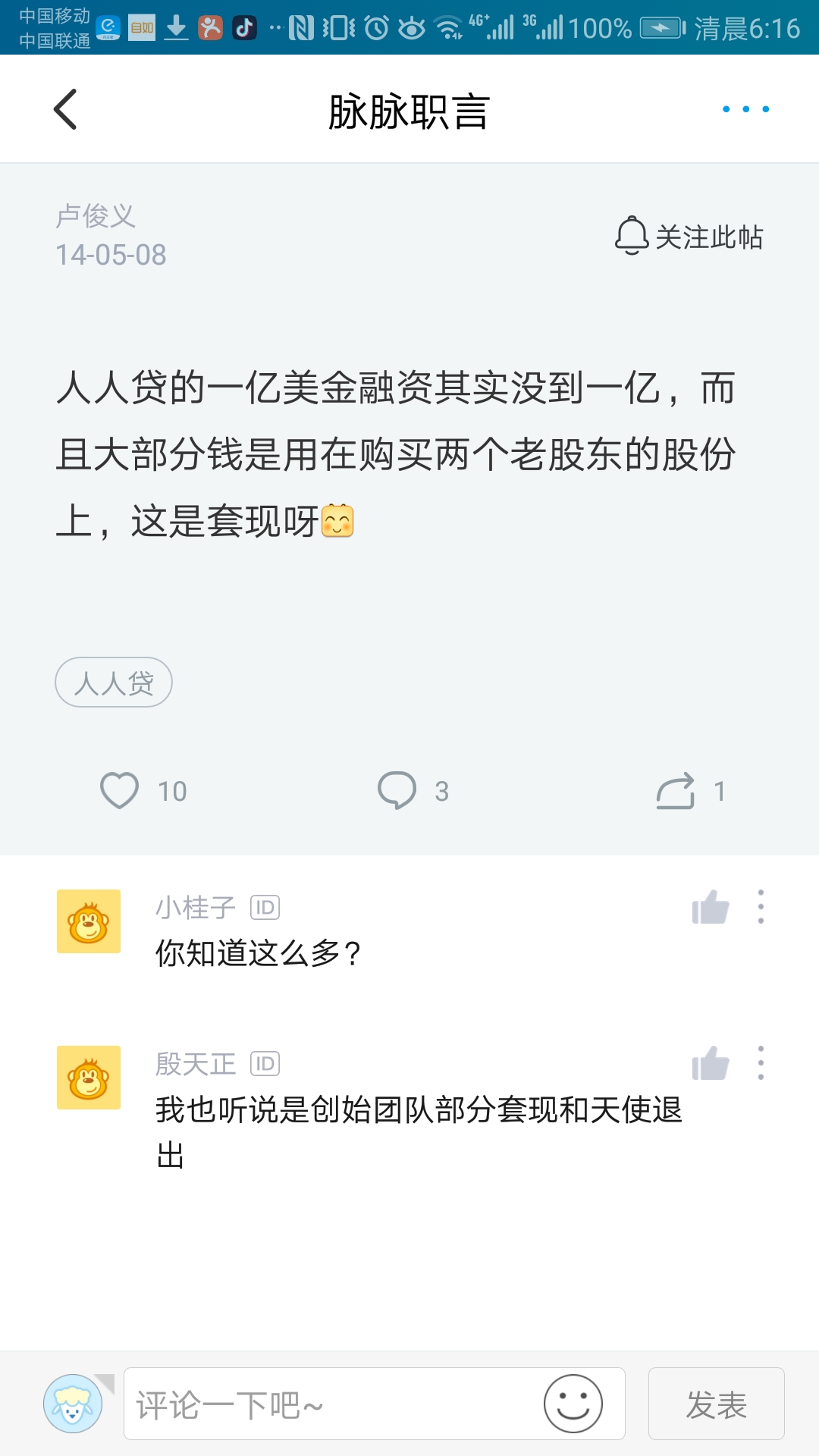
Task: Select the 人人贷 topic tag
Action: pos(113,682)
